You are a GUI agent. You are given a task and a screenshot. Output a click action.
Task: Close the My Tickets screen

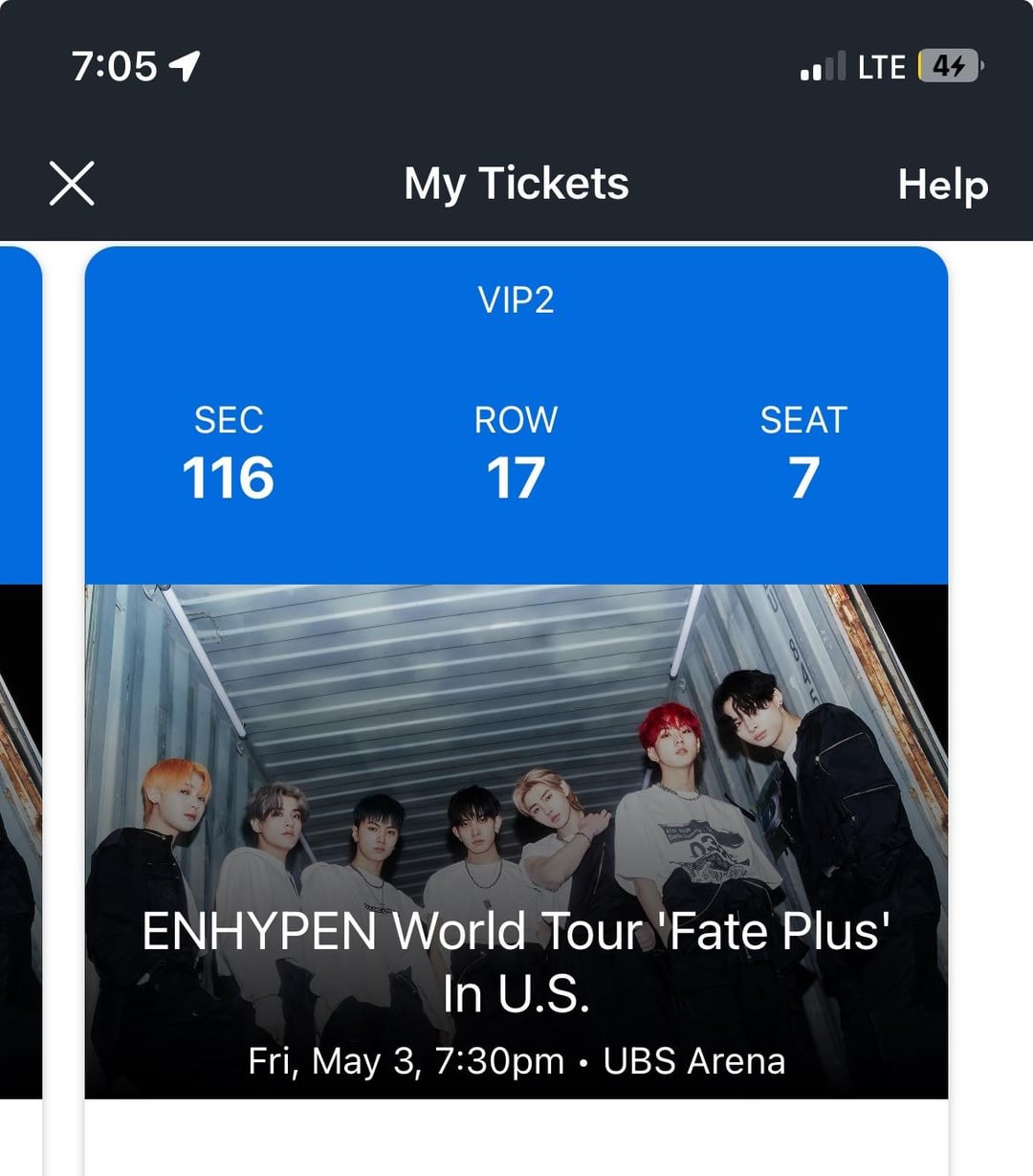[72, 184]
